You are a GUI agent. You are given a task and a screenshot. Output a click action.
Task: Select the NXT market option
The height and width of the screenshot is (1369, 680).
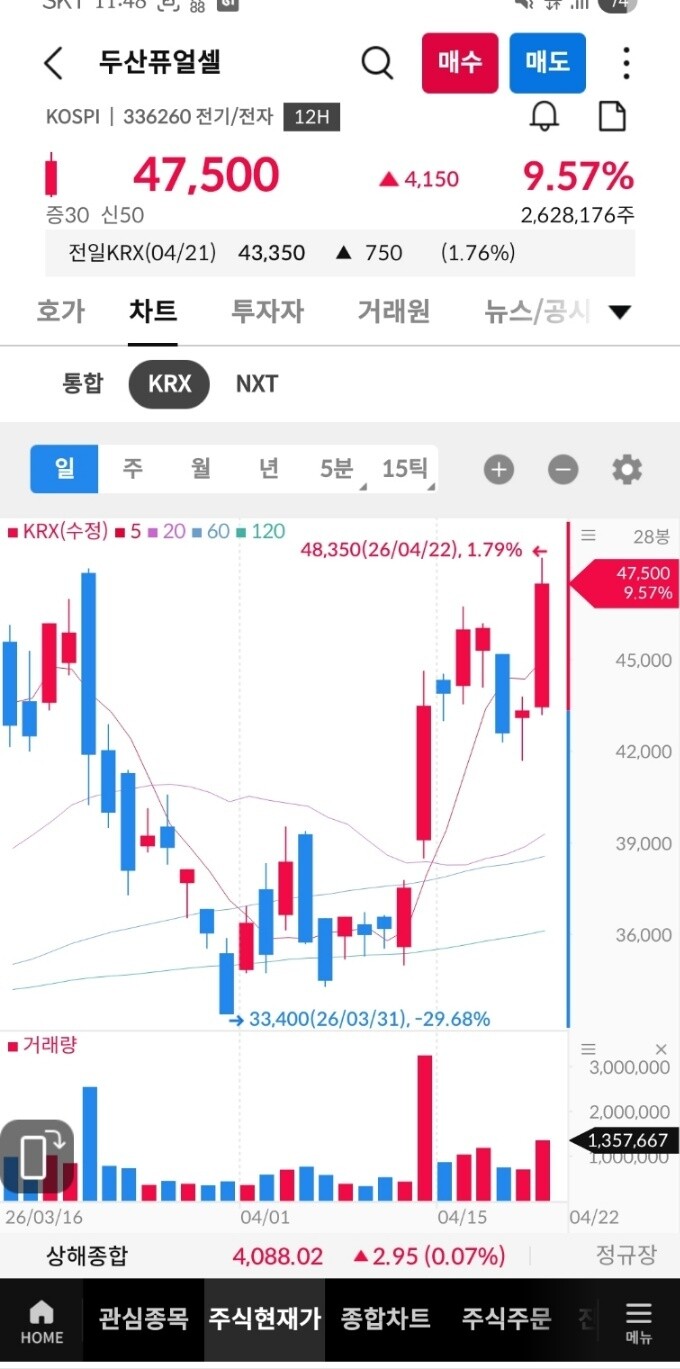257,384
